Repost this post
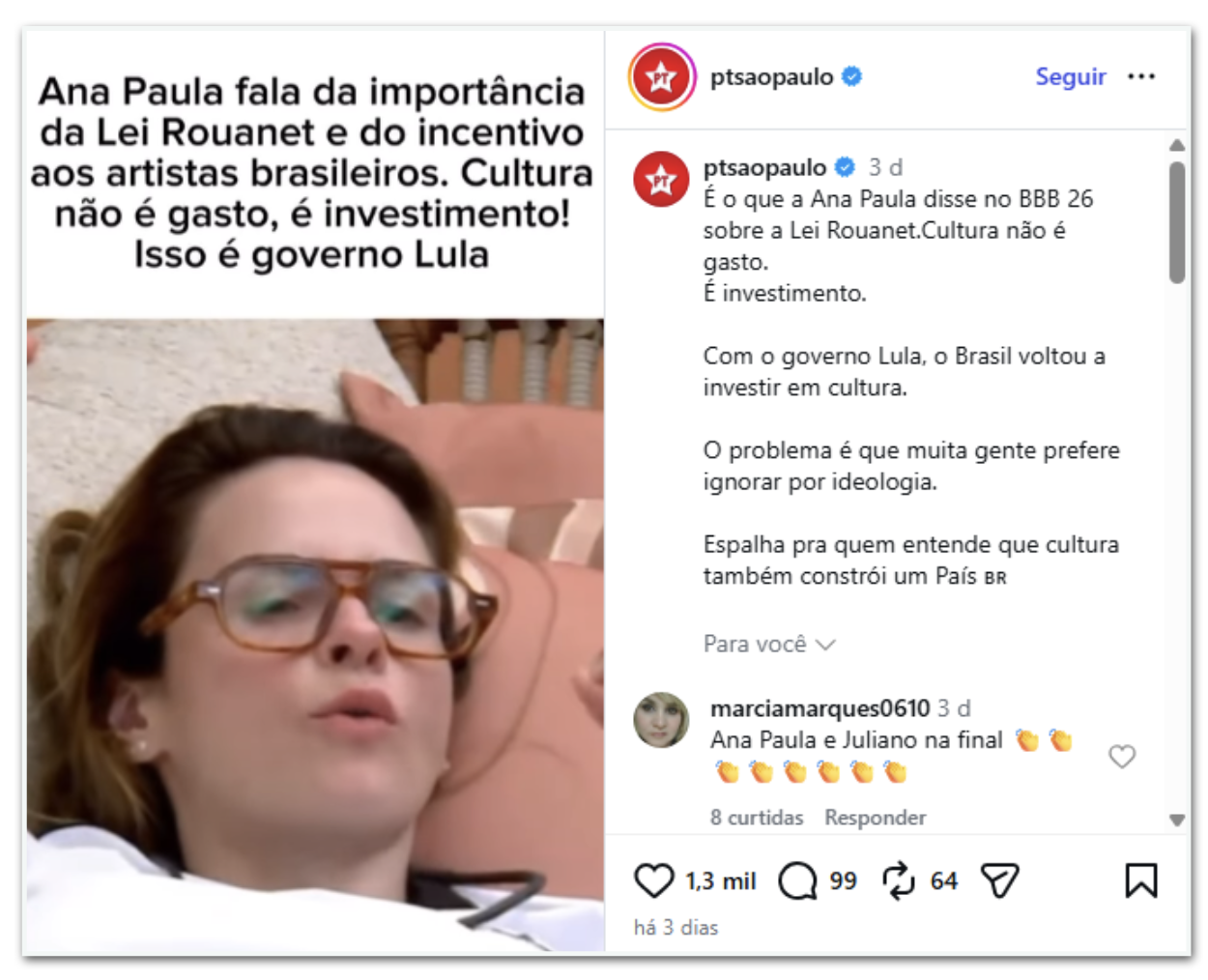The width and height of the screenshot is (1208, 980). [898, 880]
